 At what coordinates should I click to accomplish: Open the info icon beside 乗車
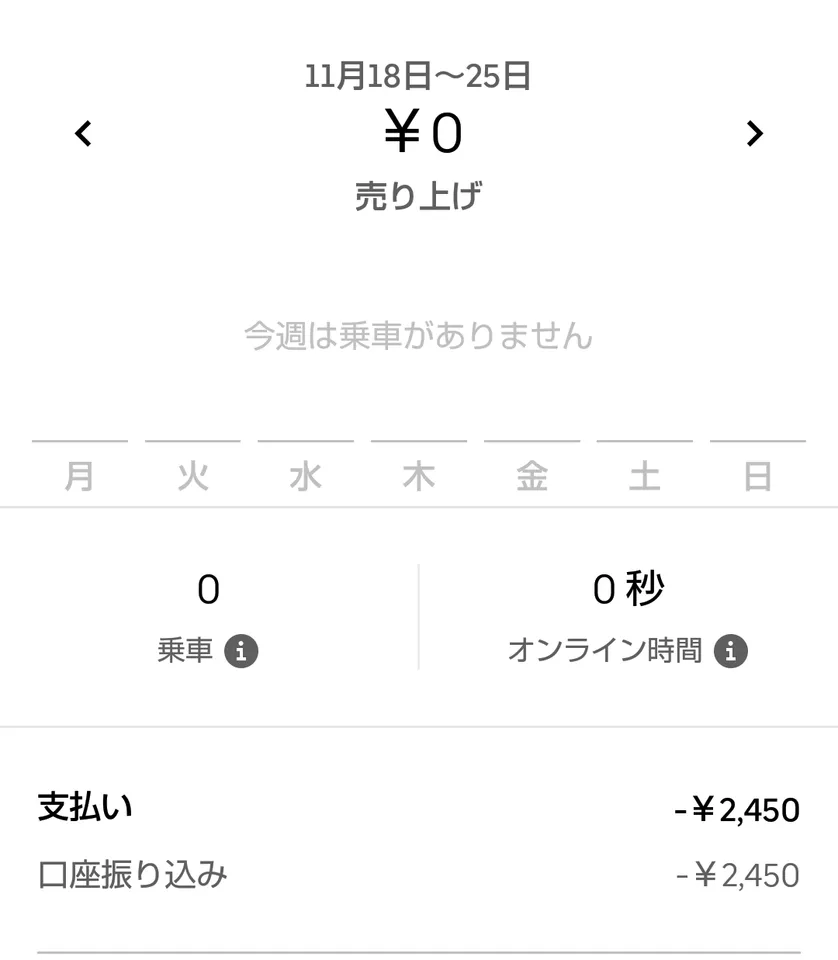tap(241, 651)
